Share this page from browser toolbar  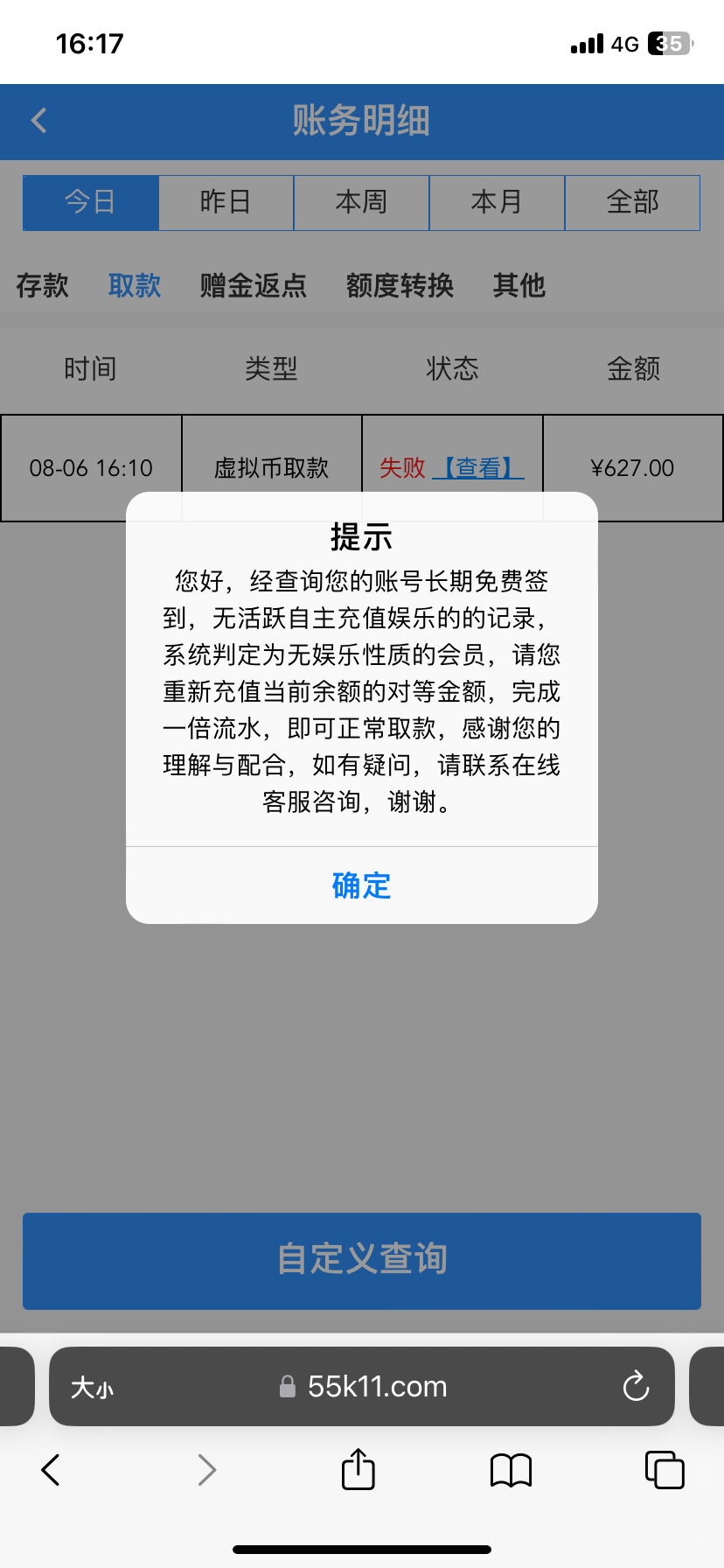358,1469
